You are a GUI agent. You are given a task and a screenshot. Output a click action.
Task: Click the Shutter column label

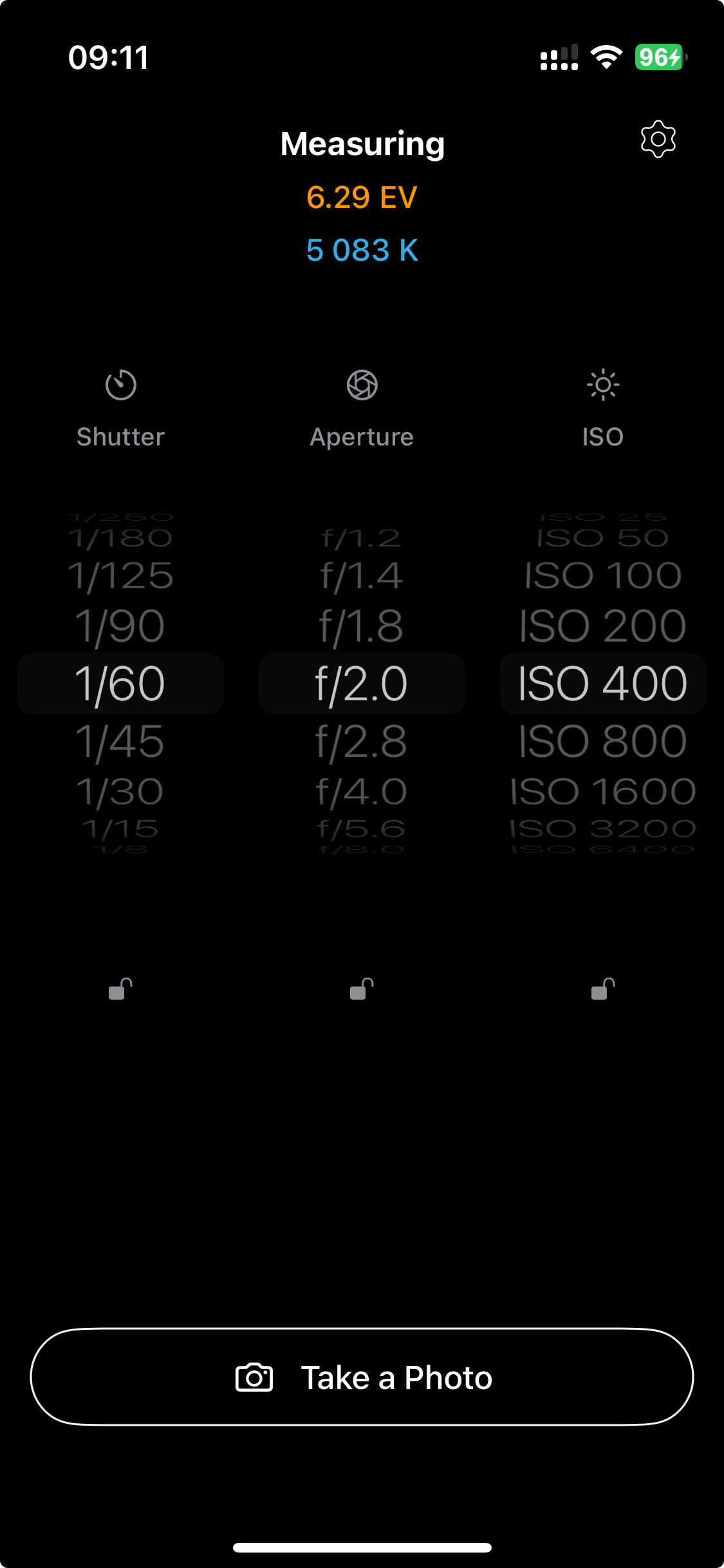coord(120,436)
